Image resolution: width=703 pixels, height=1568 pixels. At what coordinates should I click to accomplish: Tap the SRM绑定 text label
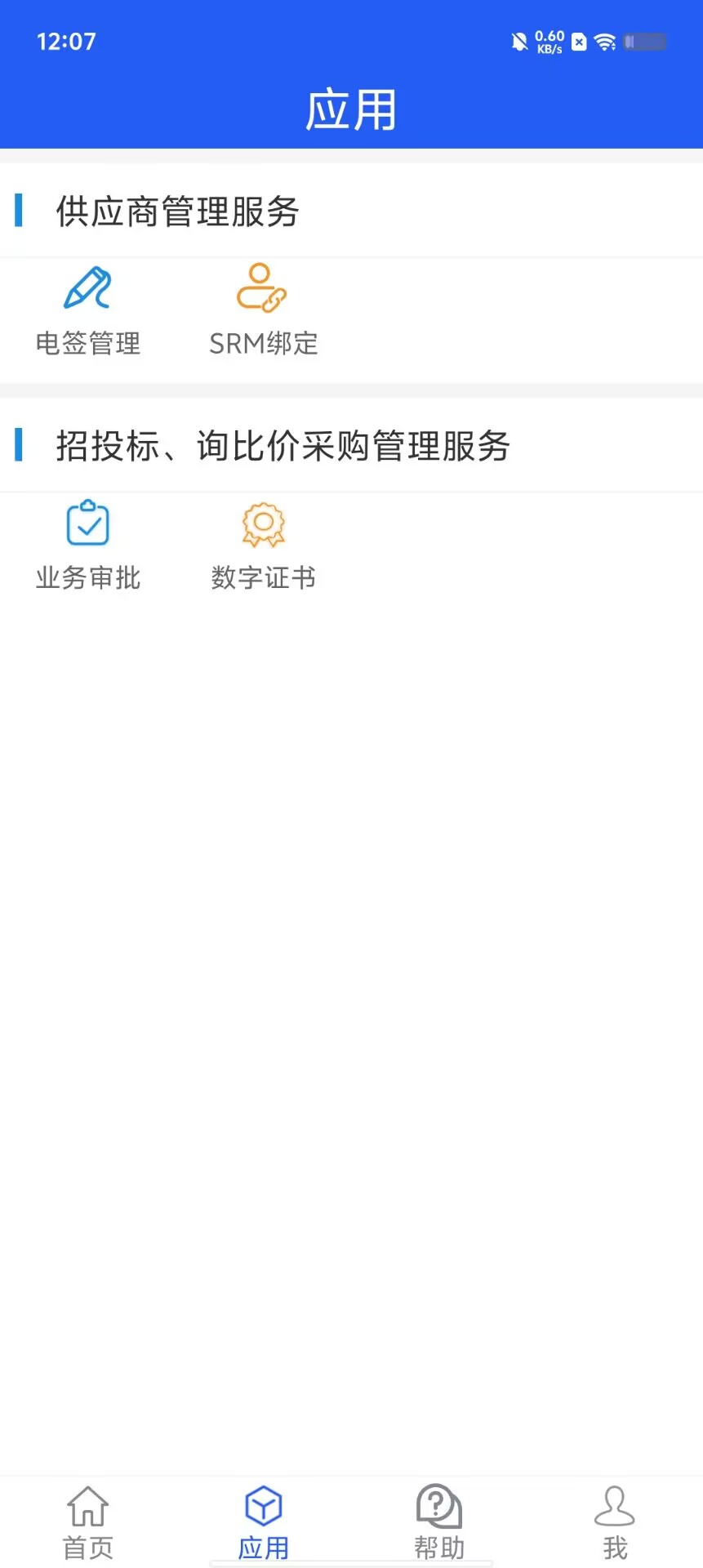tap(262, 343)
